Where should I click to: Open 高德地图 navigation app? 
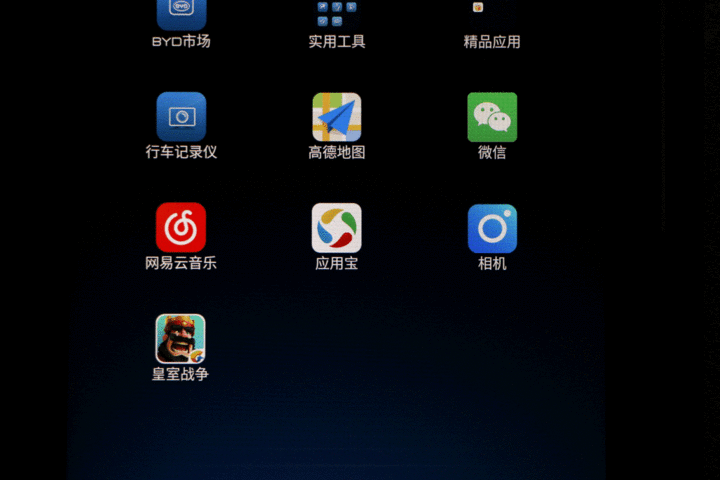[x=337, y=117]
